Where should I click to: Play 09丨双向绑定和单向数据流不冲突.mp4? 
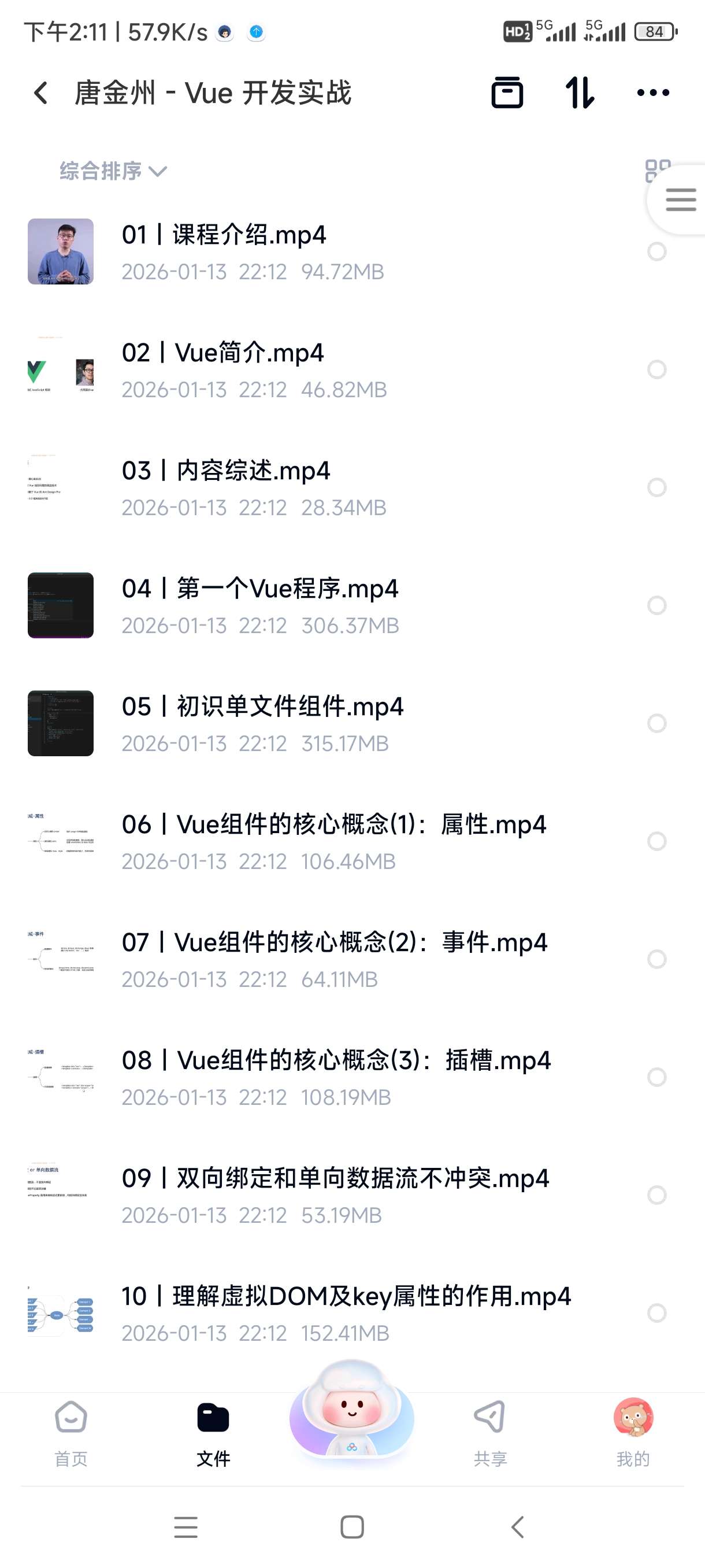click(335, 1179)
